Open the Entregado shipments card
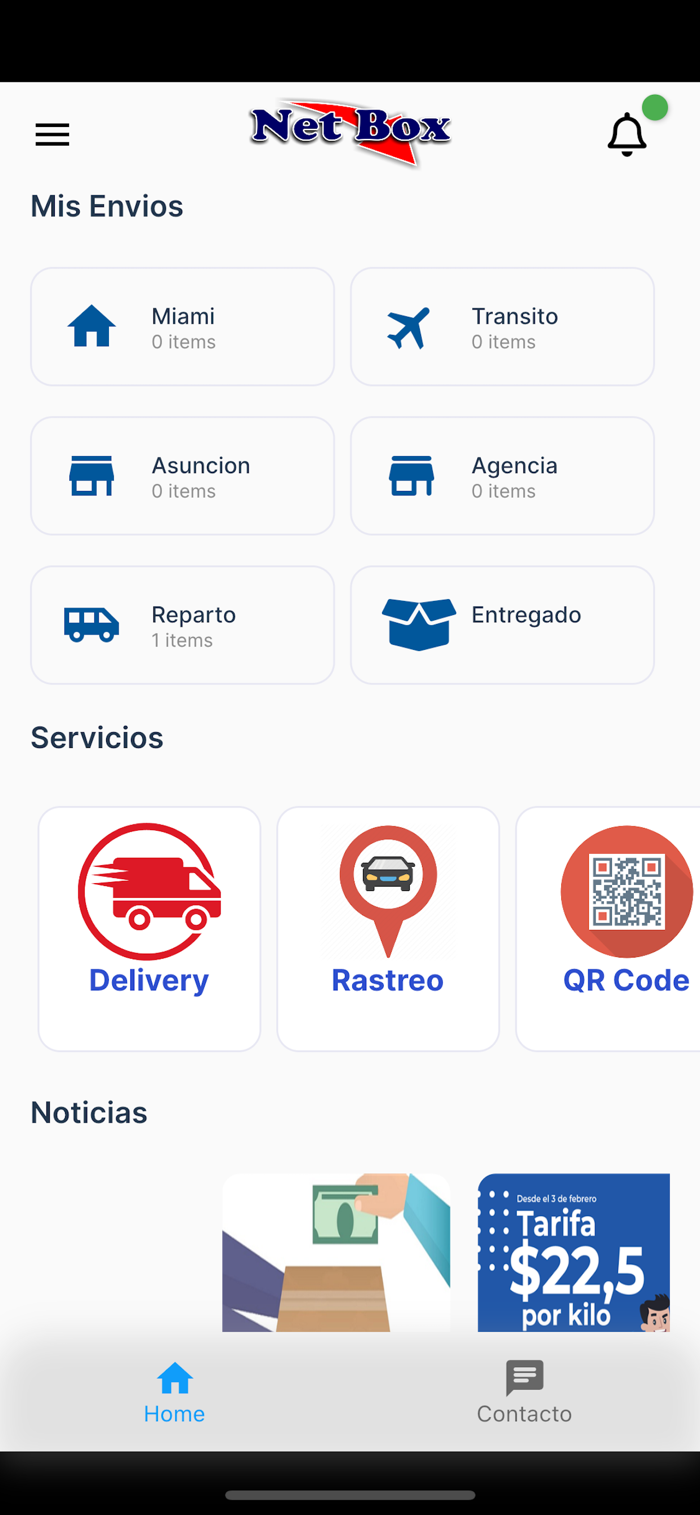 (x=502, y=625)
